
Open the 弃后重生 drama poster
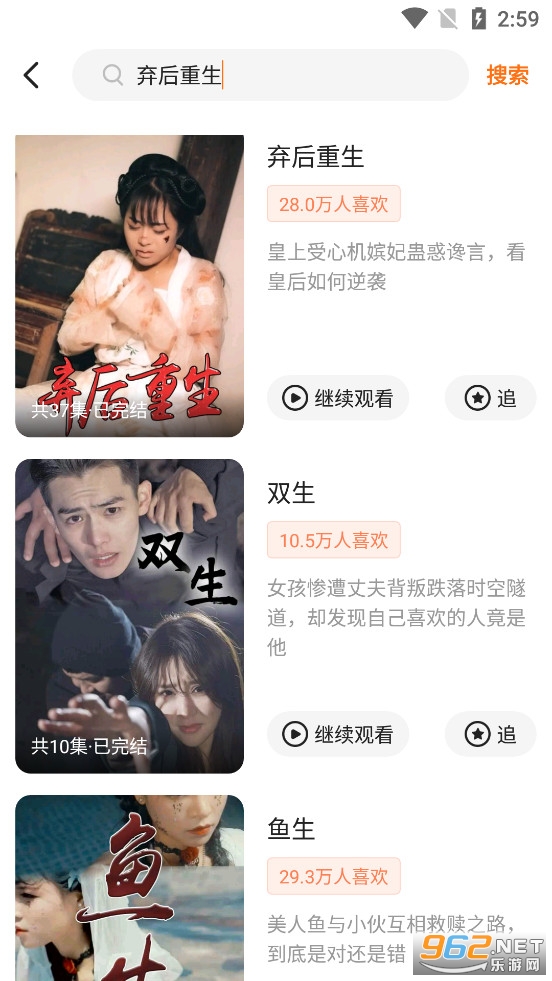click(x=130, y=286)
